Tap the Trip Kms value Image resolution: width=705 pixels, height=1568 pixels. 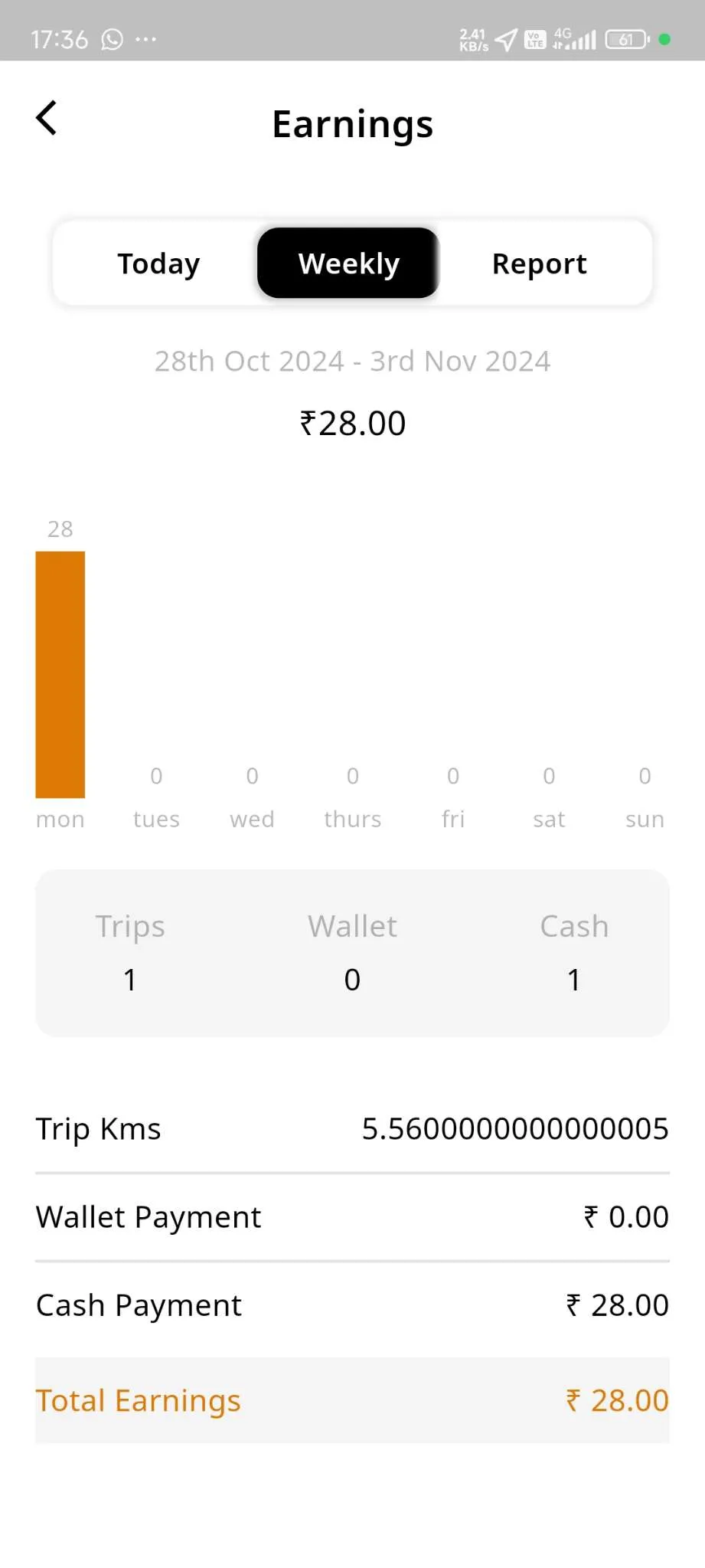pos(515,1128)
